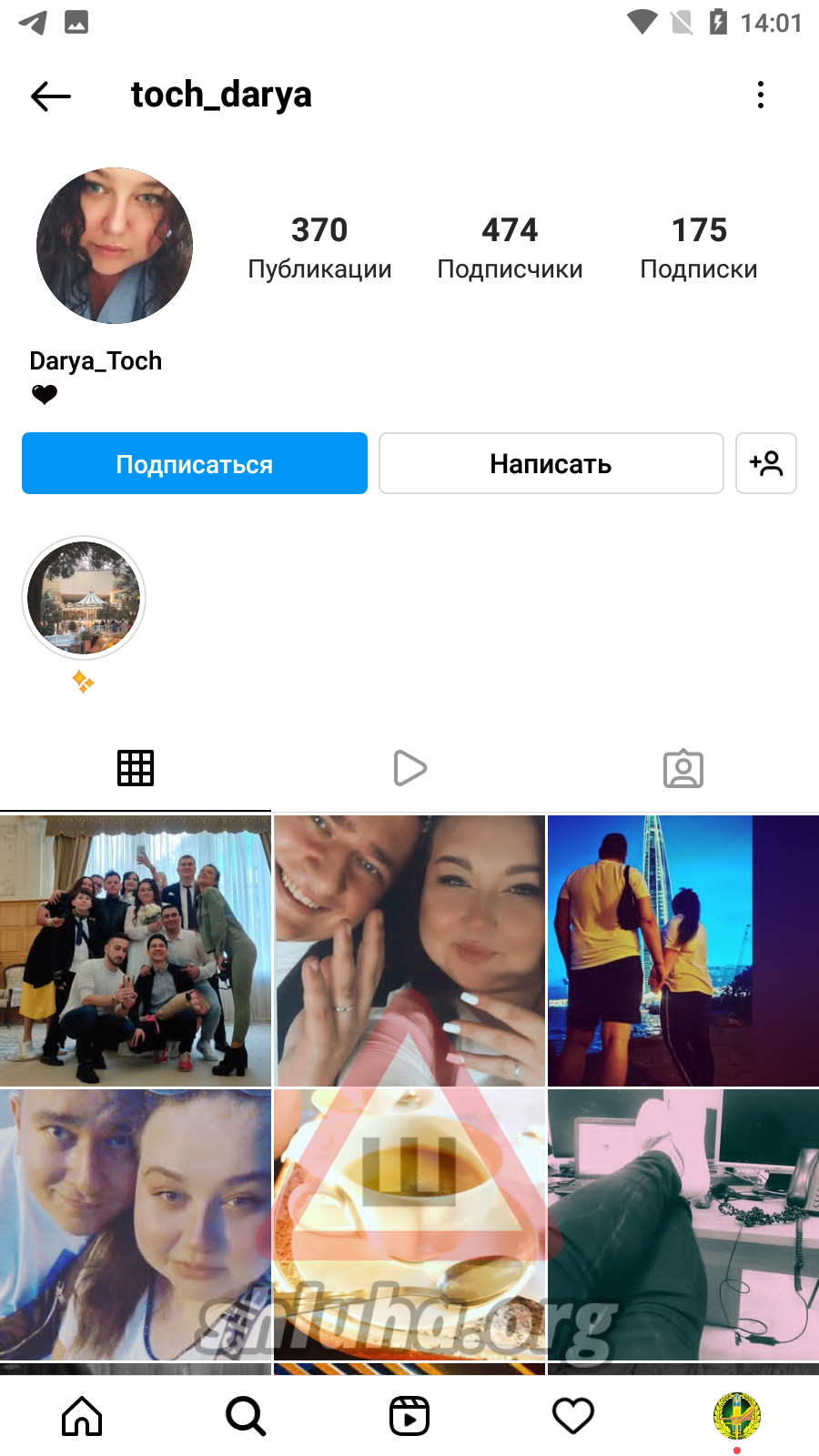Open the coffee cup post

click(409, 1224)
